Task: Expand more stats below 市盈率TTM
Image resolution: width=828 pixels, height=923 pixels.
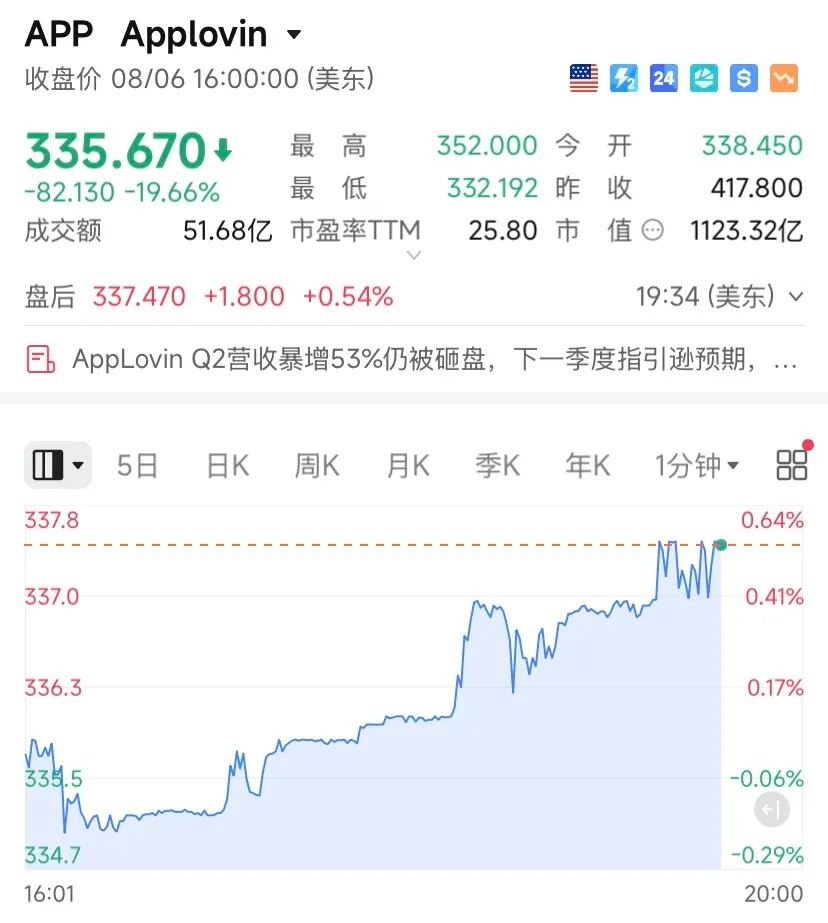Action: coord(414,255)
